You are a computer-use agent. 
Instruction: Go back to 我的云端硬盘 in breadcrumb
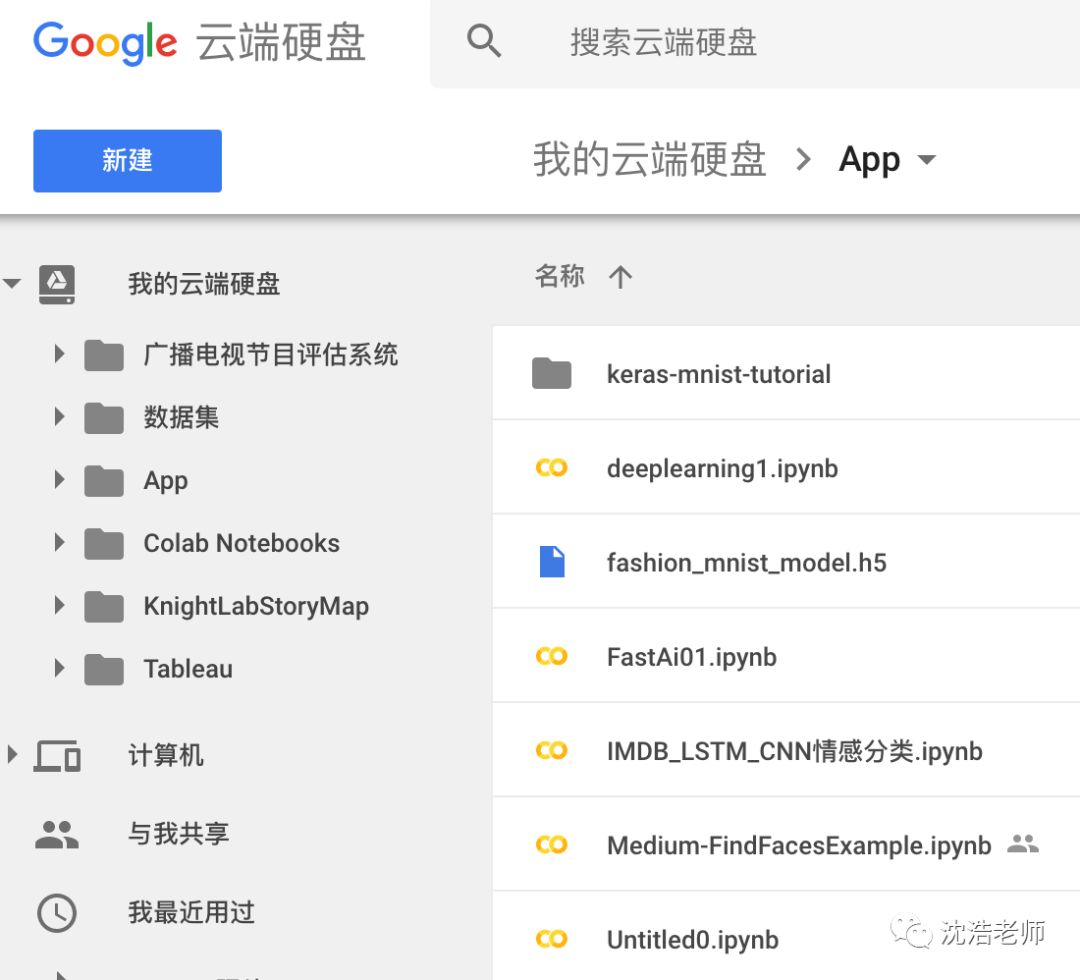650,160
